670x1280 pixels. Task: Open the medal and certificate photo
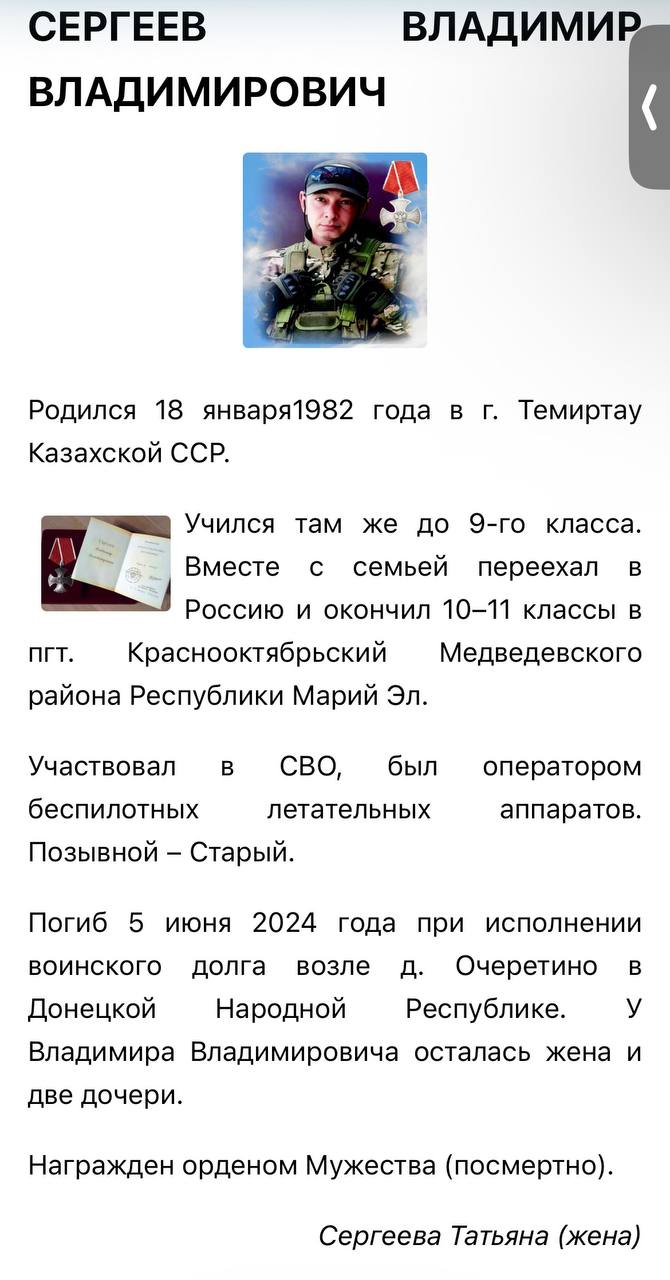106,563
